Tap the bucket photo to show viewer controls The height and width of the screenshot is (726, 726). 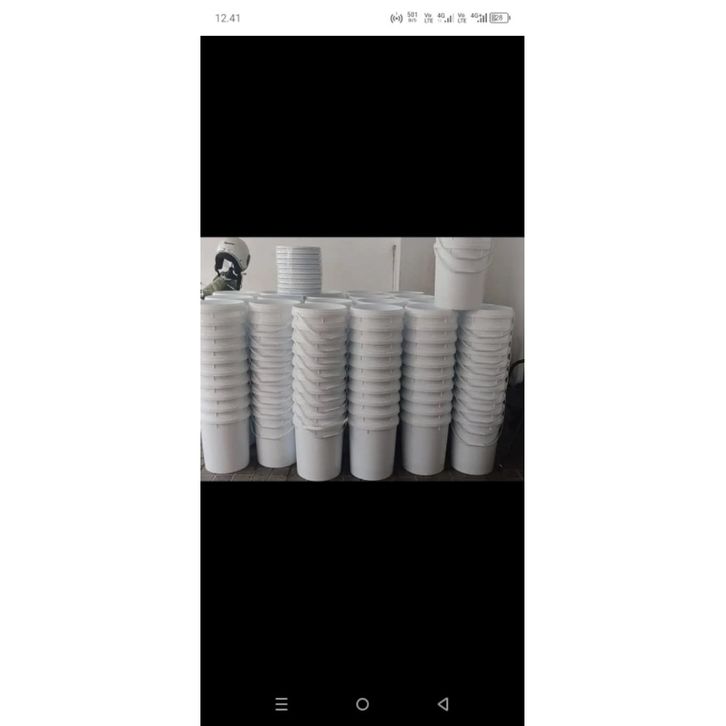(x=362, y=359)
